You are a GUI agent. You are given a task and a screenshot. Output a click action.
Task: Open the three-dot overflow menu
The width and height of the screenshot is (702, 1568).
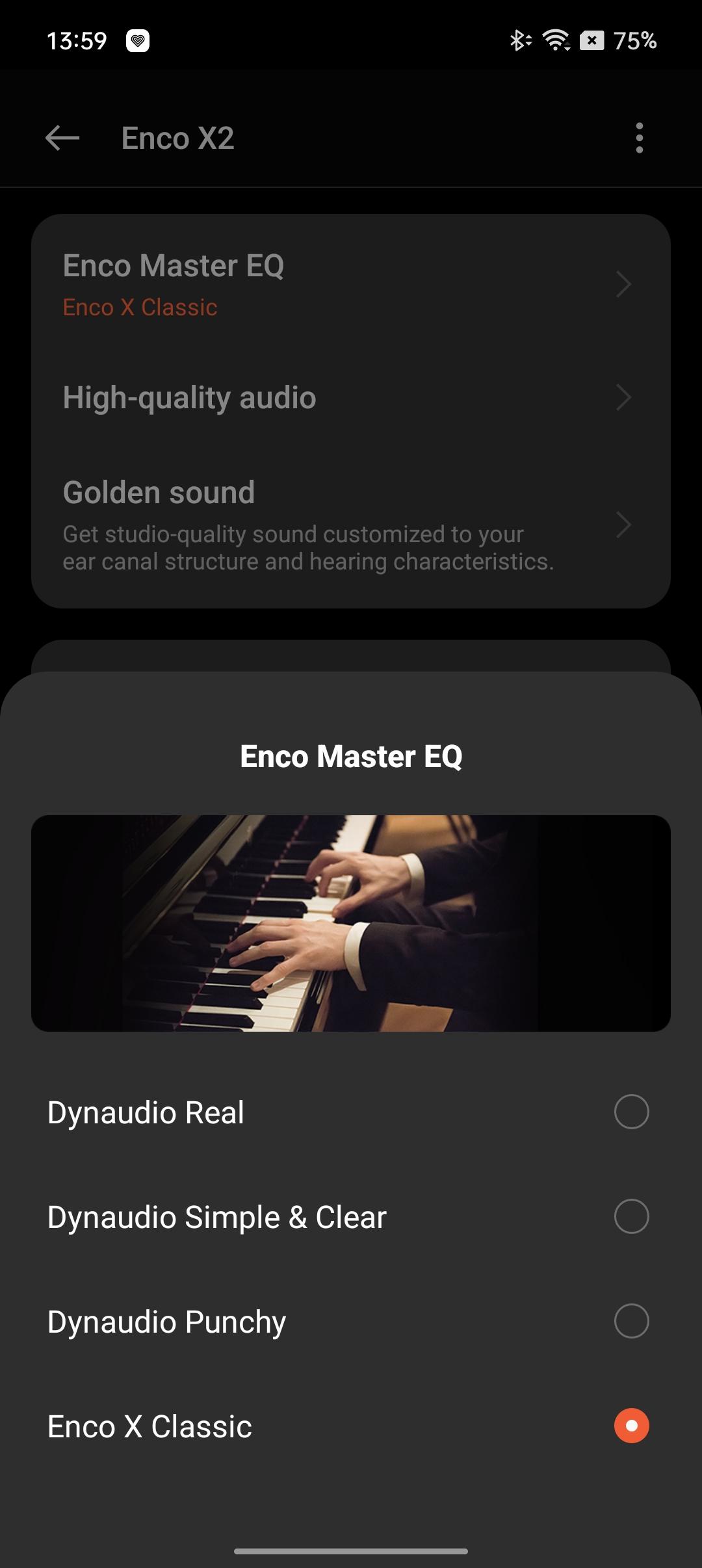click(640, 138)
